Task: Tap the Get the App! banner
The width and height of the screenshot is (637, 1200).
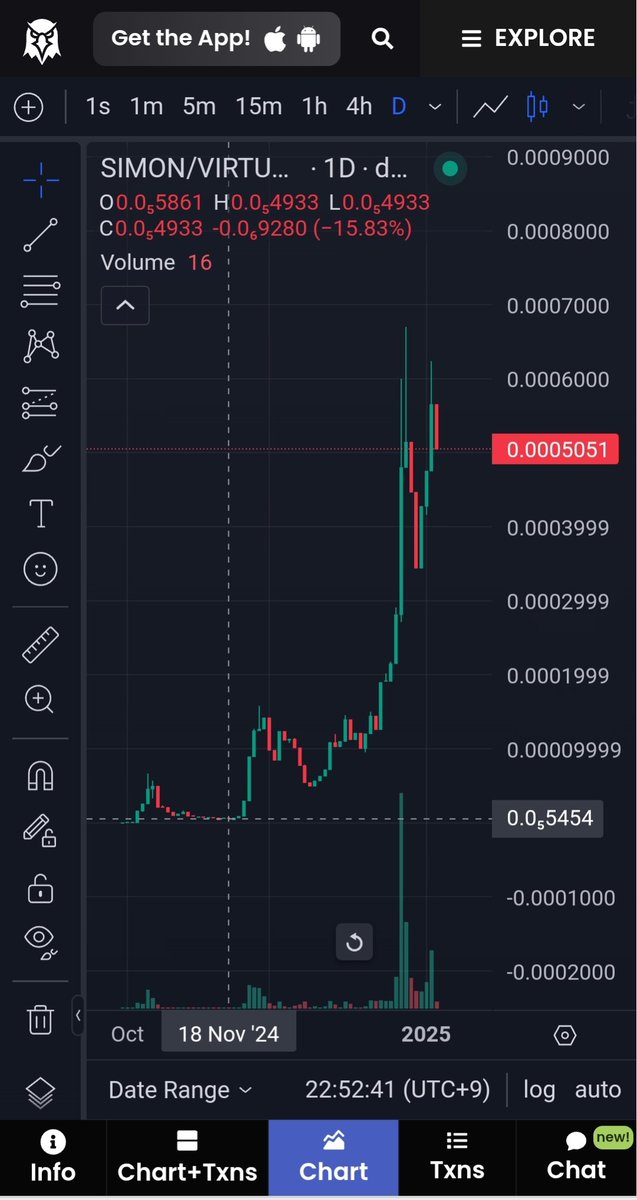Action: (x=216, y=39)
